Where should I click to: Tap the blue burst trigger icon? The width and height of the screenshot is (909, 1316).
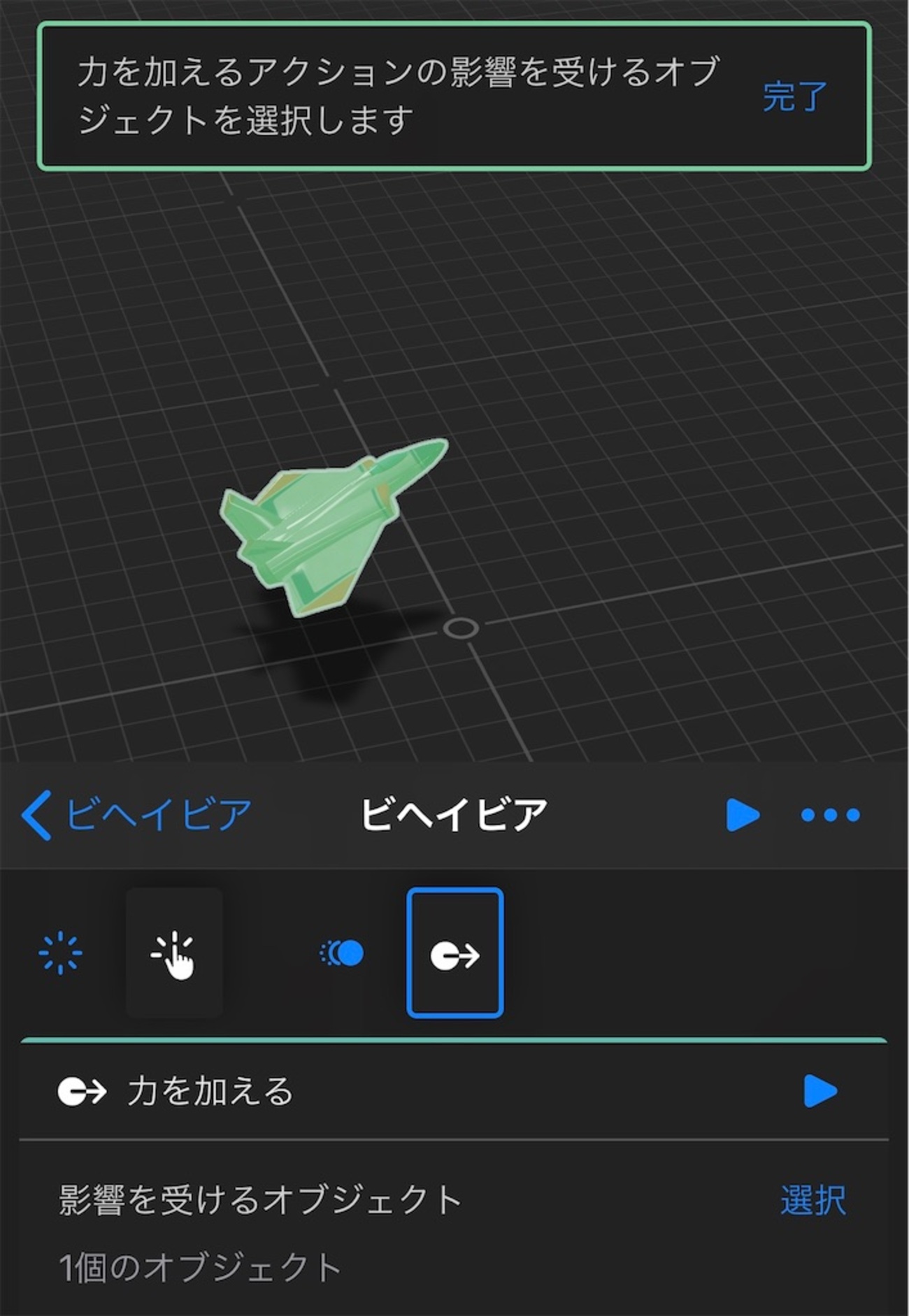(x=61, y=953)
